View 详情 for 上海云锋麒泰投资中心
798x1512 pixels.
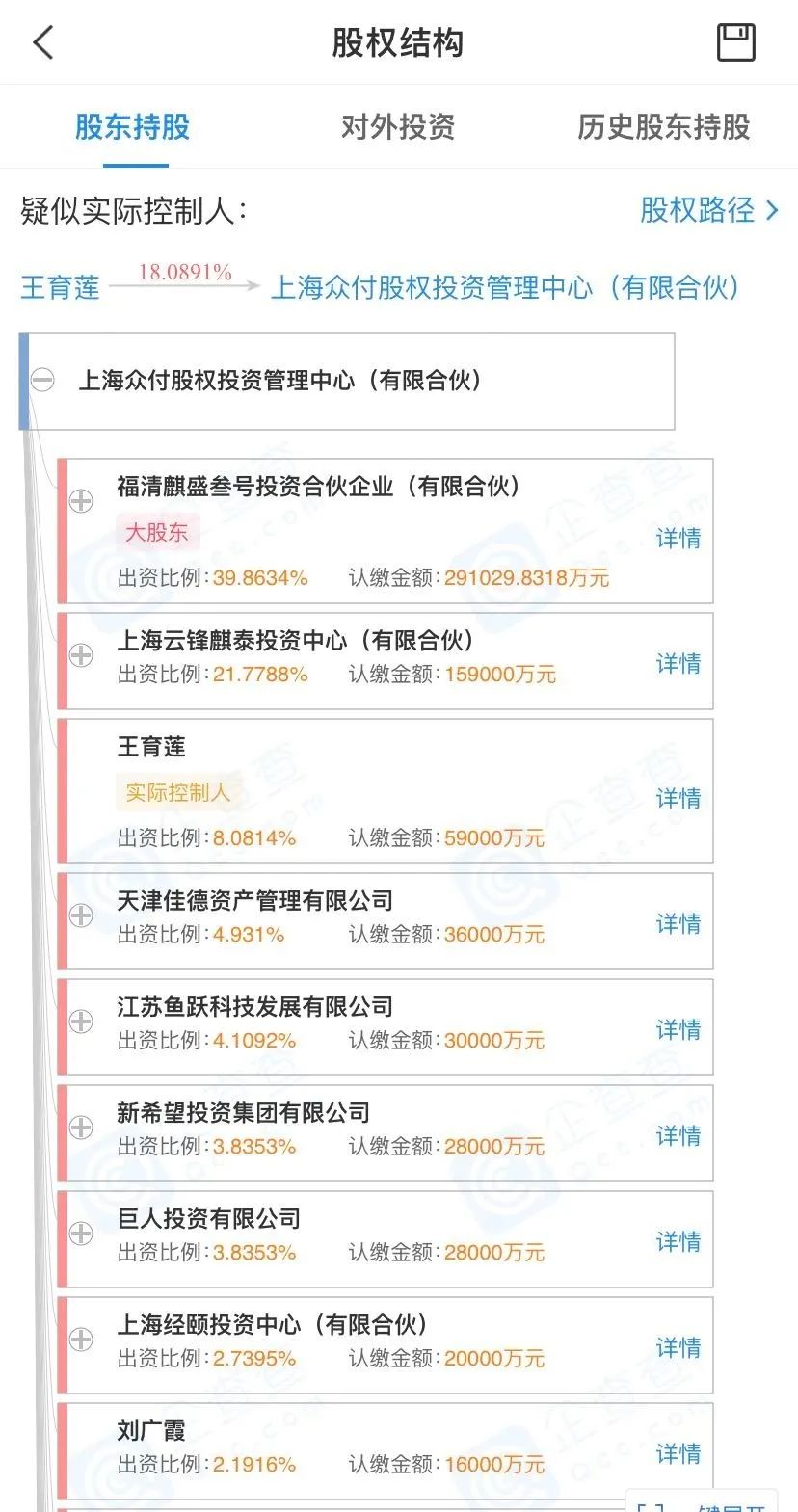click(x=678, y=663)
